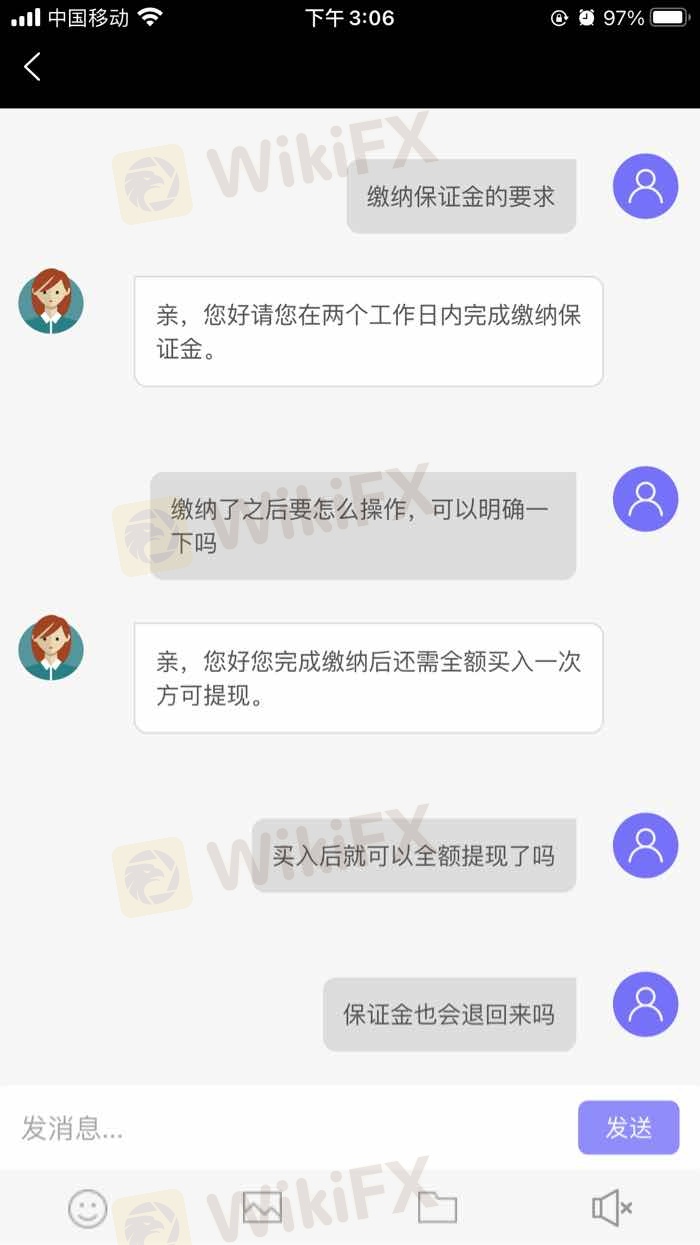Go back using the top-left arrow
700x1245 pixels.
coord(32,67)
